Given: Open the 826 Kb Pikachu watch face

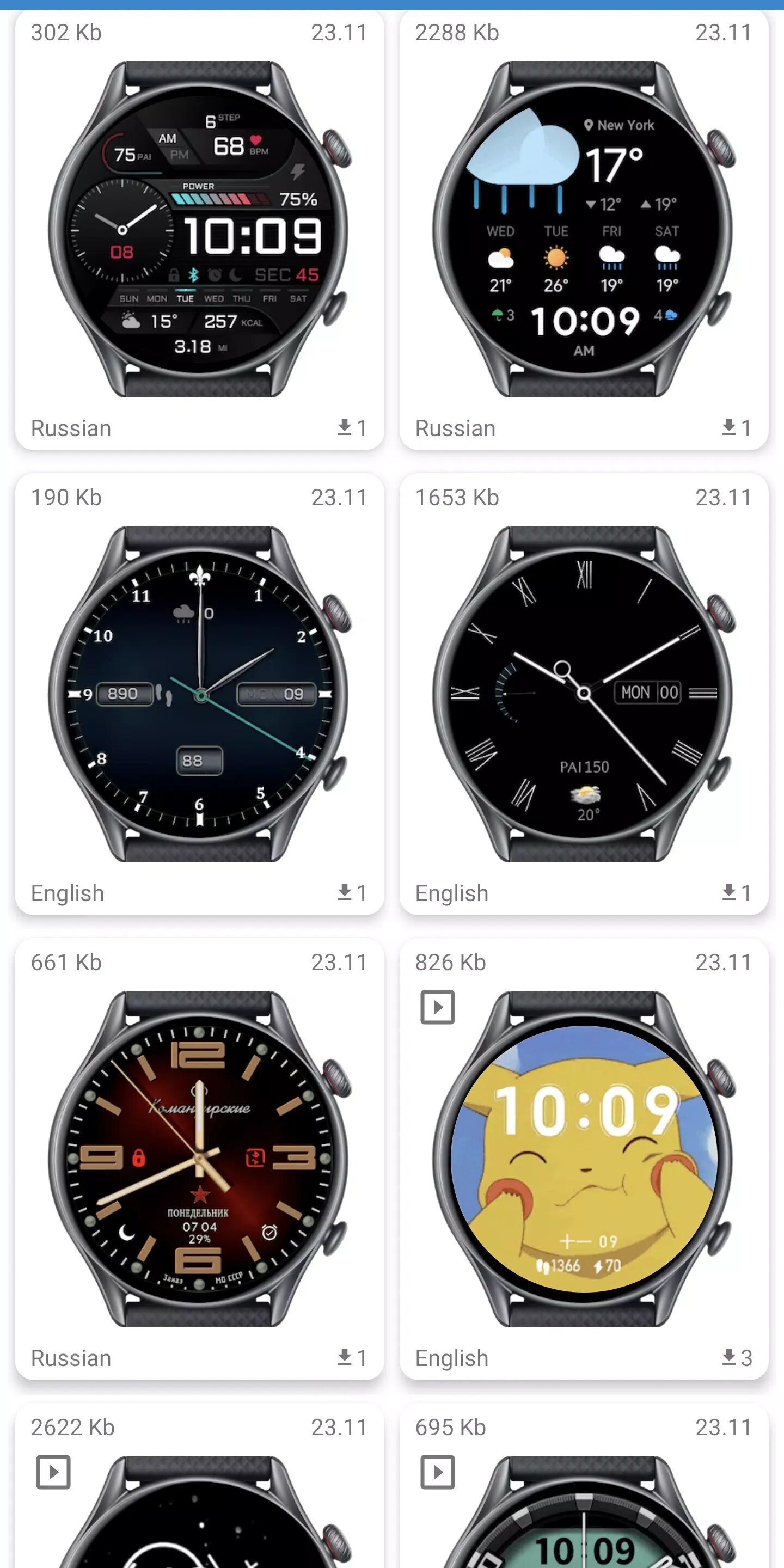Looking at the screenshot, I should click(x=583, y=1159).
